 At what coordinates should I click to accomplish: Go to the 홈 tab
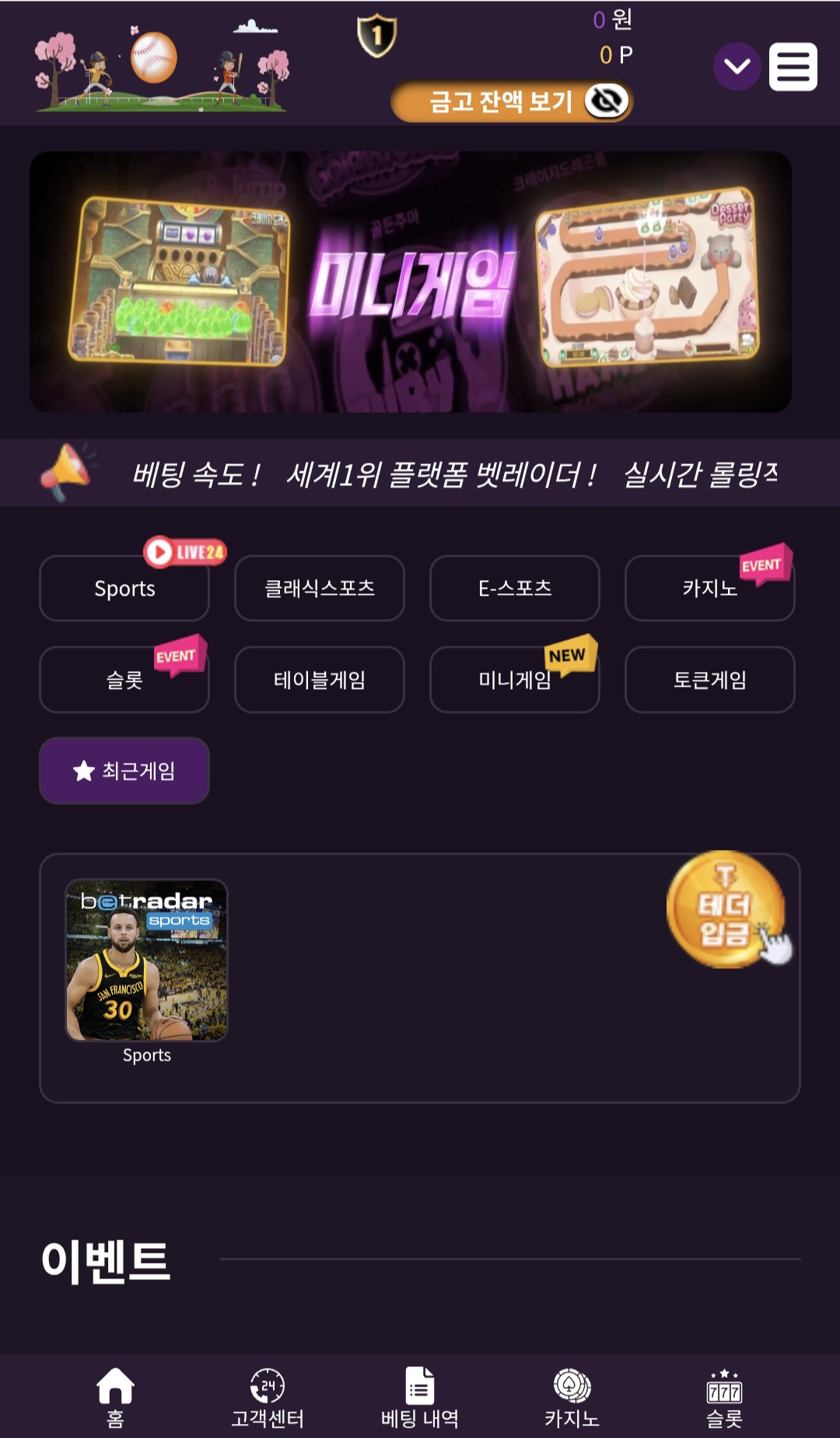pyautogui.click(x=115, y=1398)
